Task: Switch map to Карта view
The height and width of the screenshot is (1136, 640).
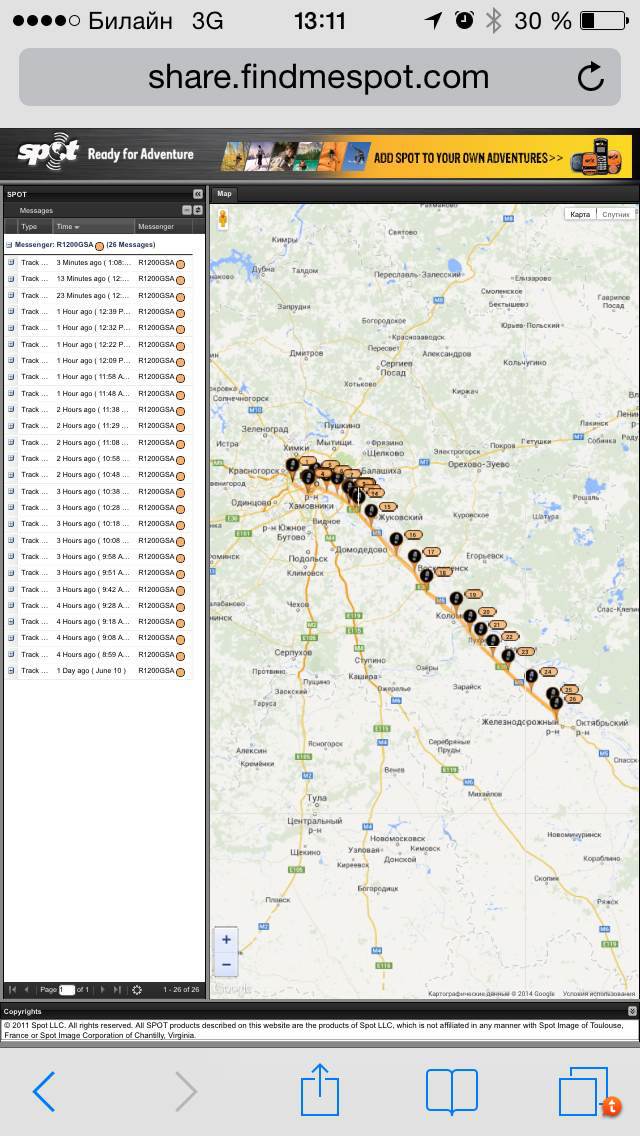Action: pos(580,214)
